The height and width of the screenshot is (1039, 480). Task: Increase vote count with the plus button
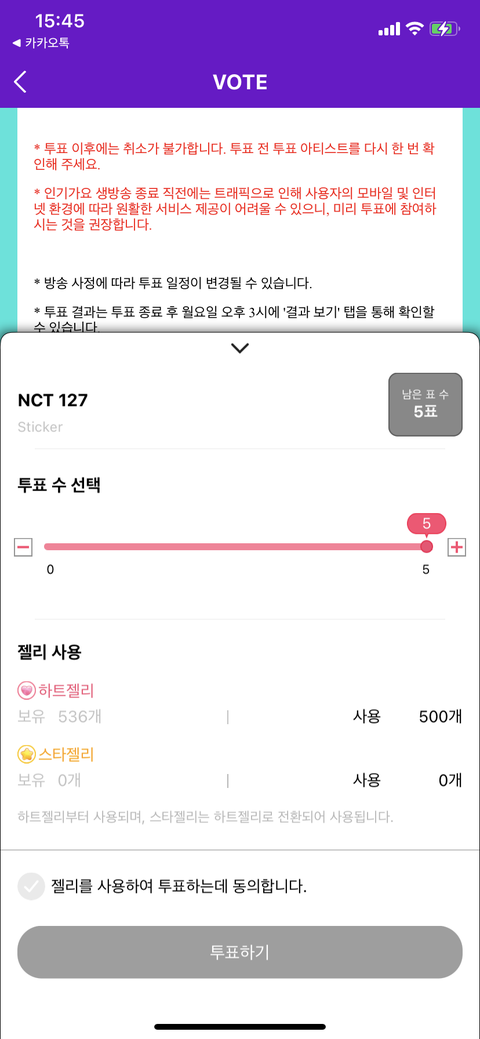pyautogui.click(x=457, y=547)
